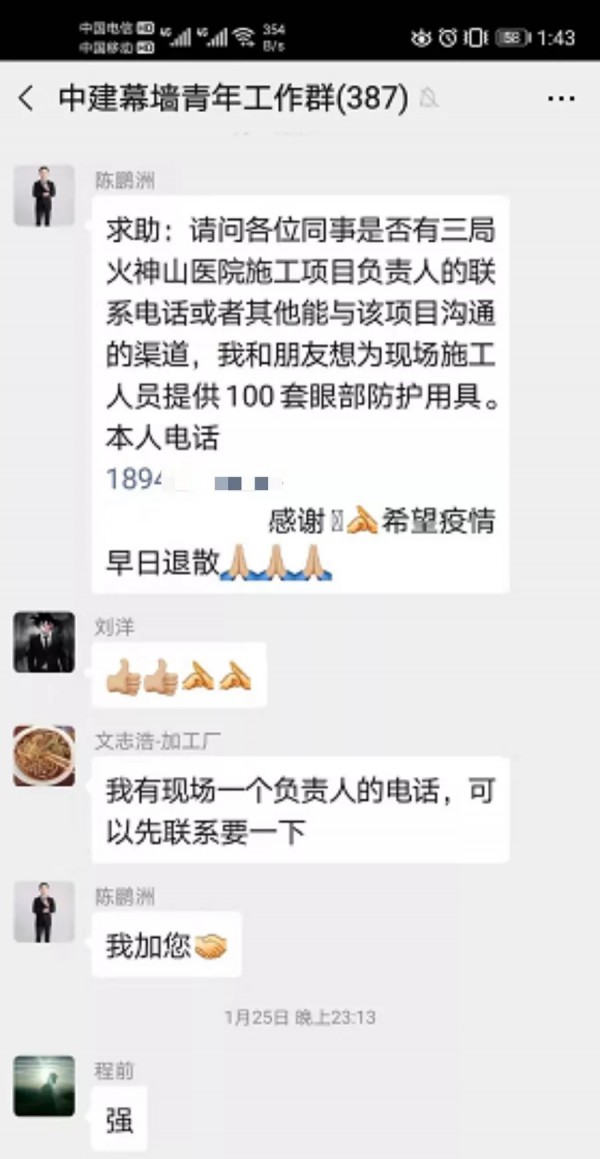600x1159 pixels.
Task: Open 陈鹏洲's avatar beside 我加您 message
Action: click(44, 911)
